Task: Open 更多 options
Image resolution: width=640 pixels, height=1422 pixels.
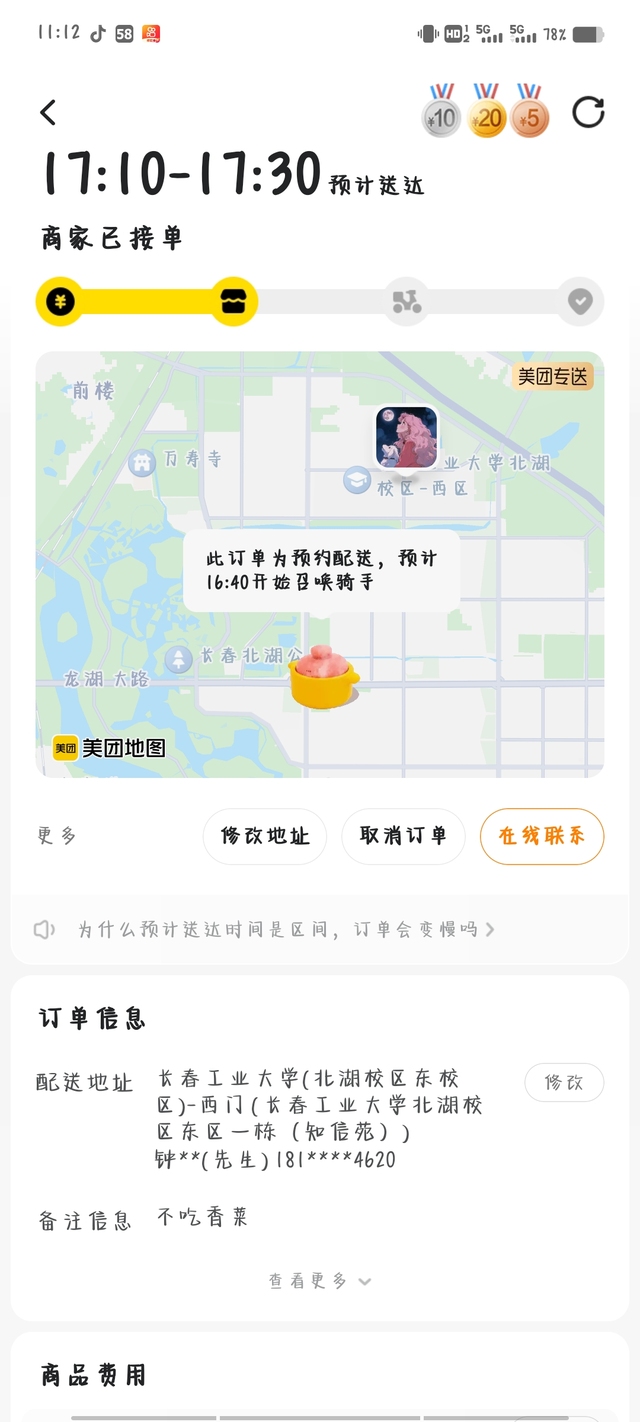Action: 57,836
